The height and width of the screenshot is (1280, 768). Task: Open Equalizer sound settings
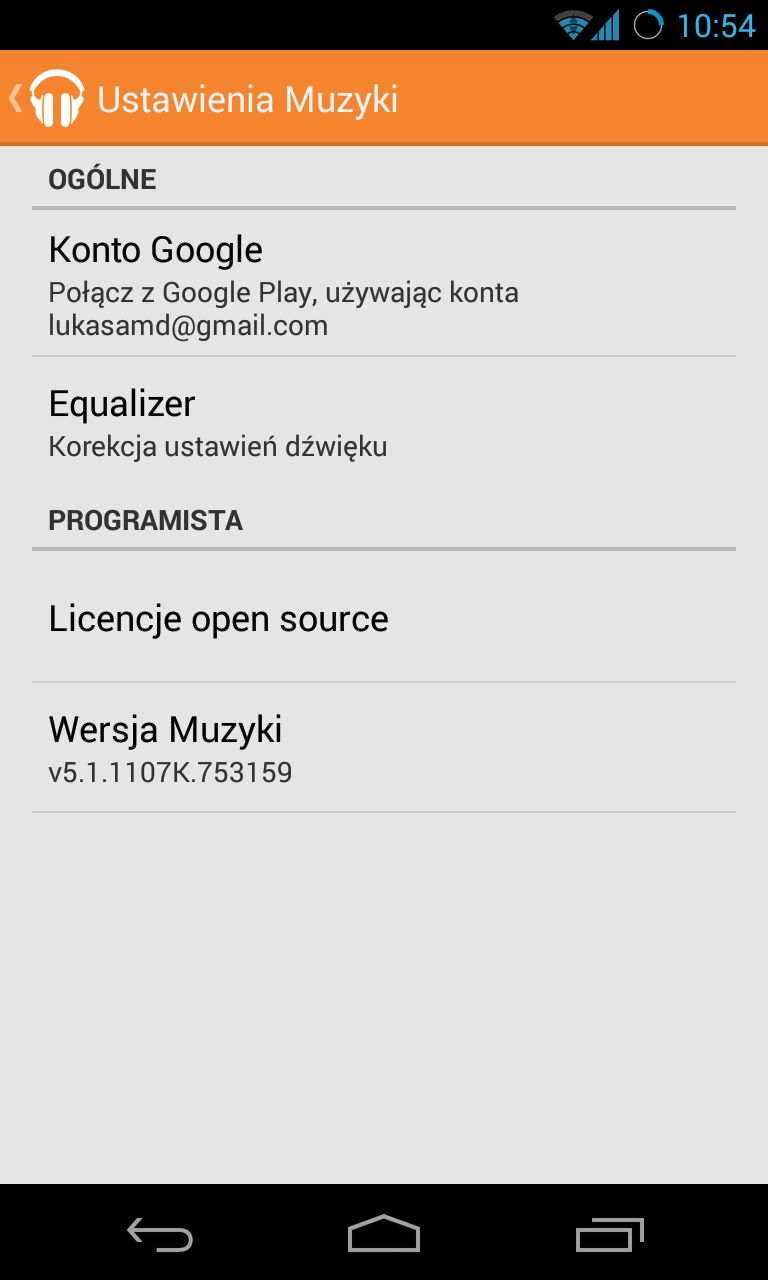tap(384, 421)
